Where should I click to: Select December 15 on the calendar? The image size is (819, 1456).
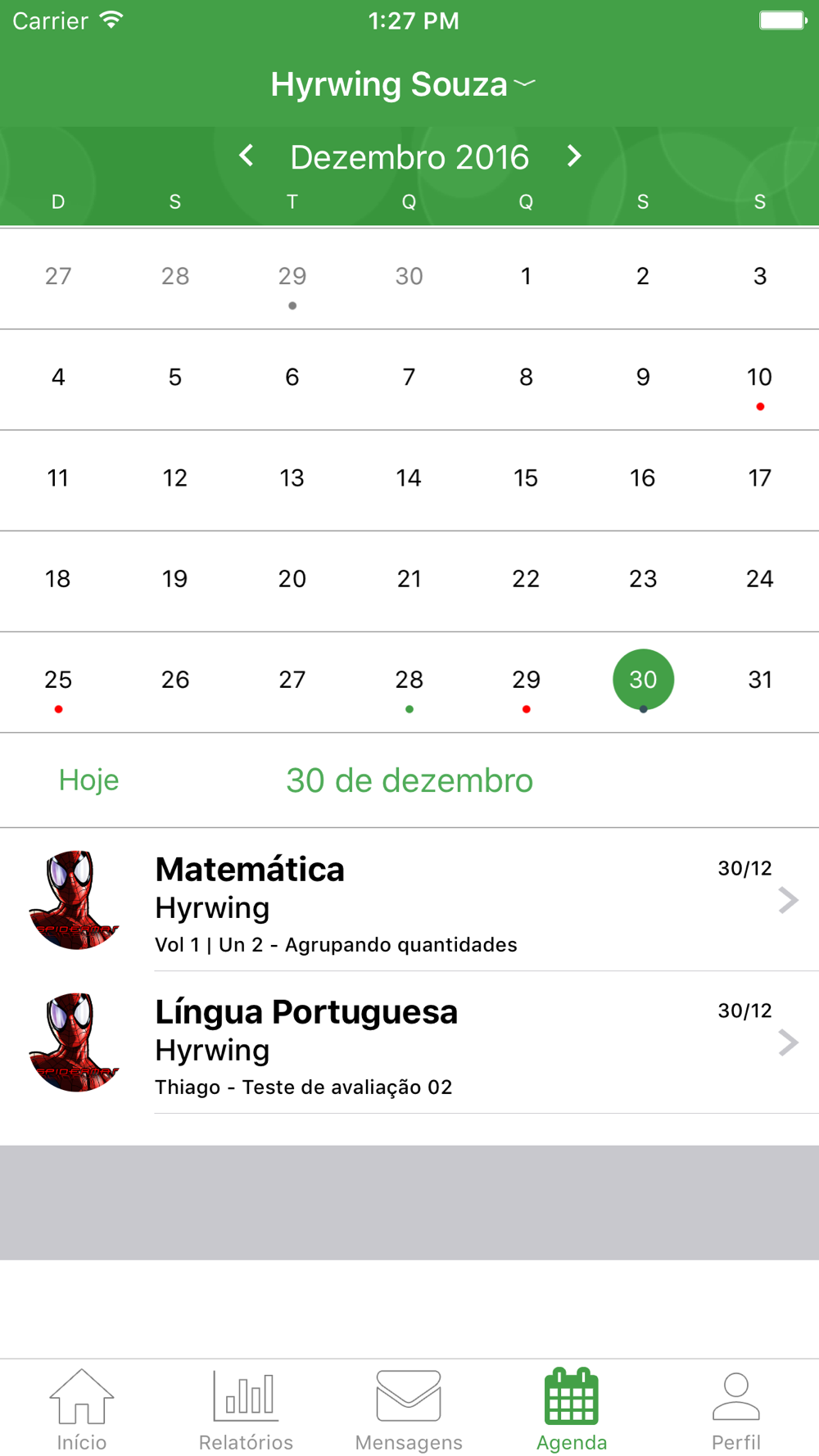click(x=526, y=479)
